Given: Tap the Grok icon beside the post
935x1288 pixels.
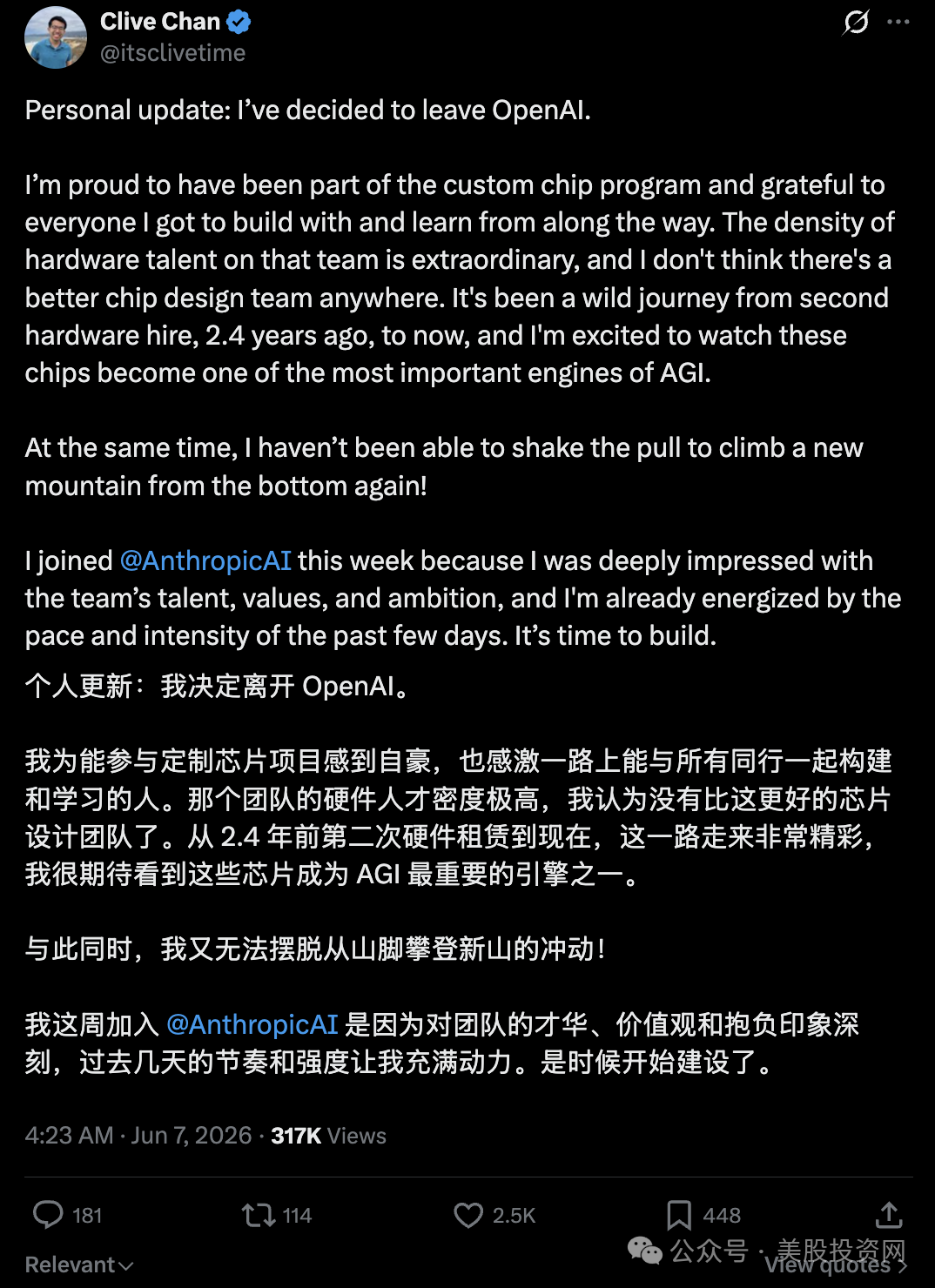Looking at the screenshot, I should tap(856, 22).
